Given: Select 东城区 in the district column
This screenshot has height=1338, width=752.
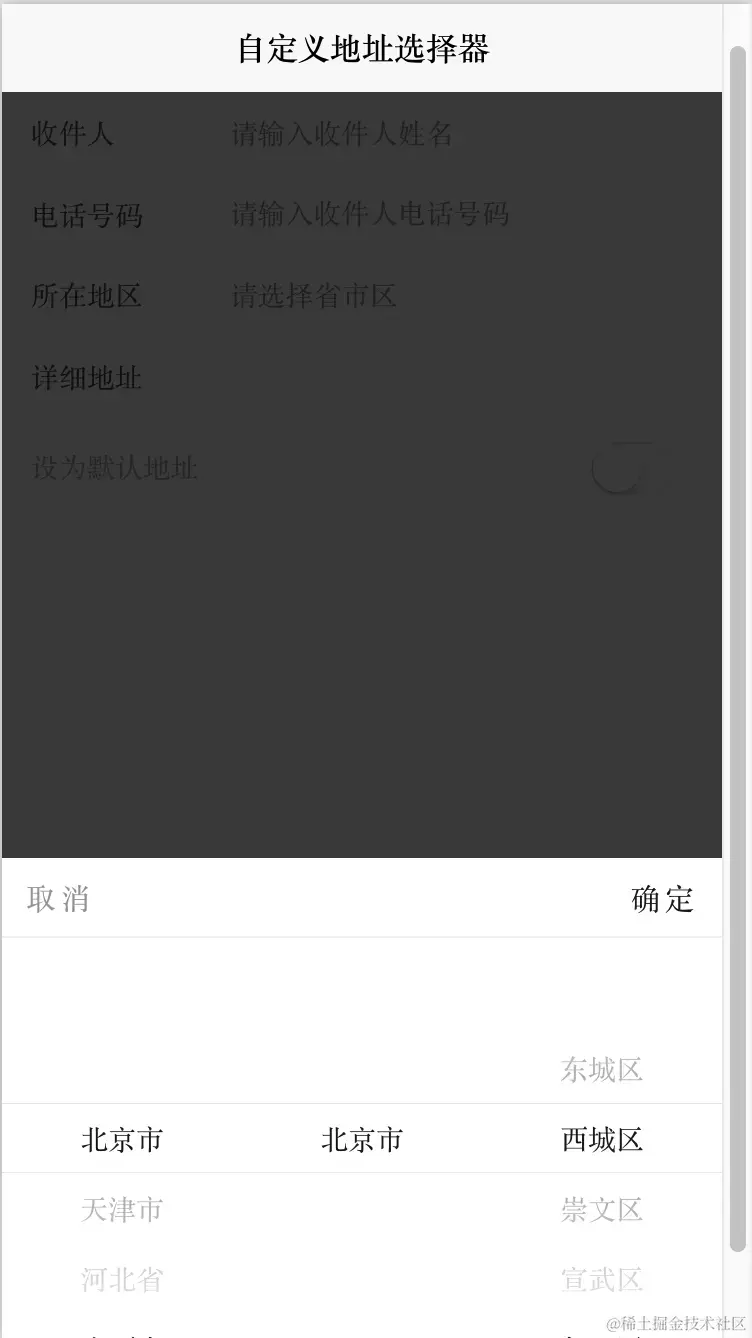Looking at the screenshot, I should (602, 1070).
